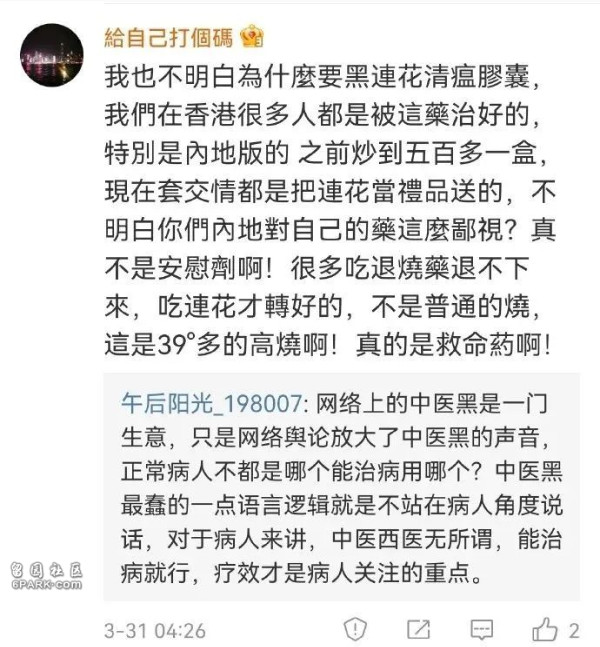
Task: Open the avatar of 給自己打個碼
Action: [52, 55]
